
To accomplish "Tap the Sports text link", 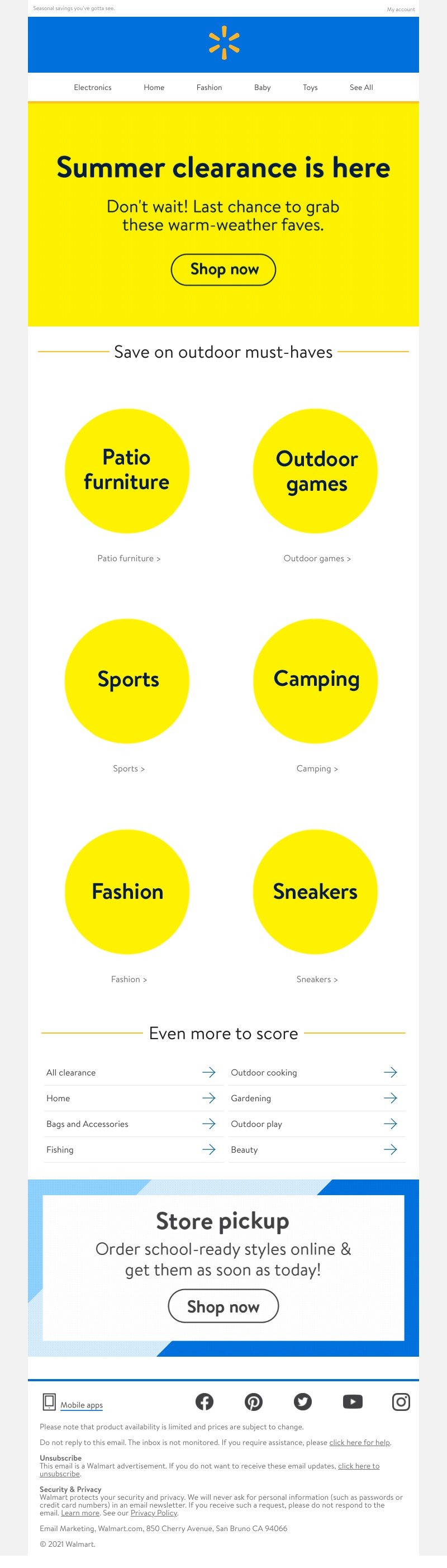I will pos(129,768).
